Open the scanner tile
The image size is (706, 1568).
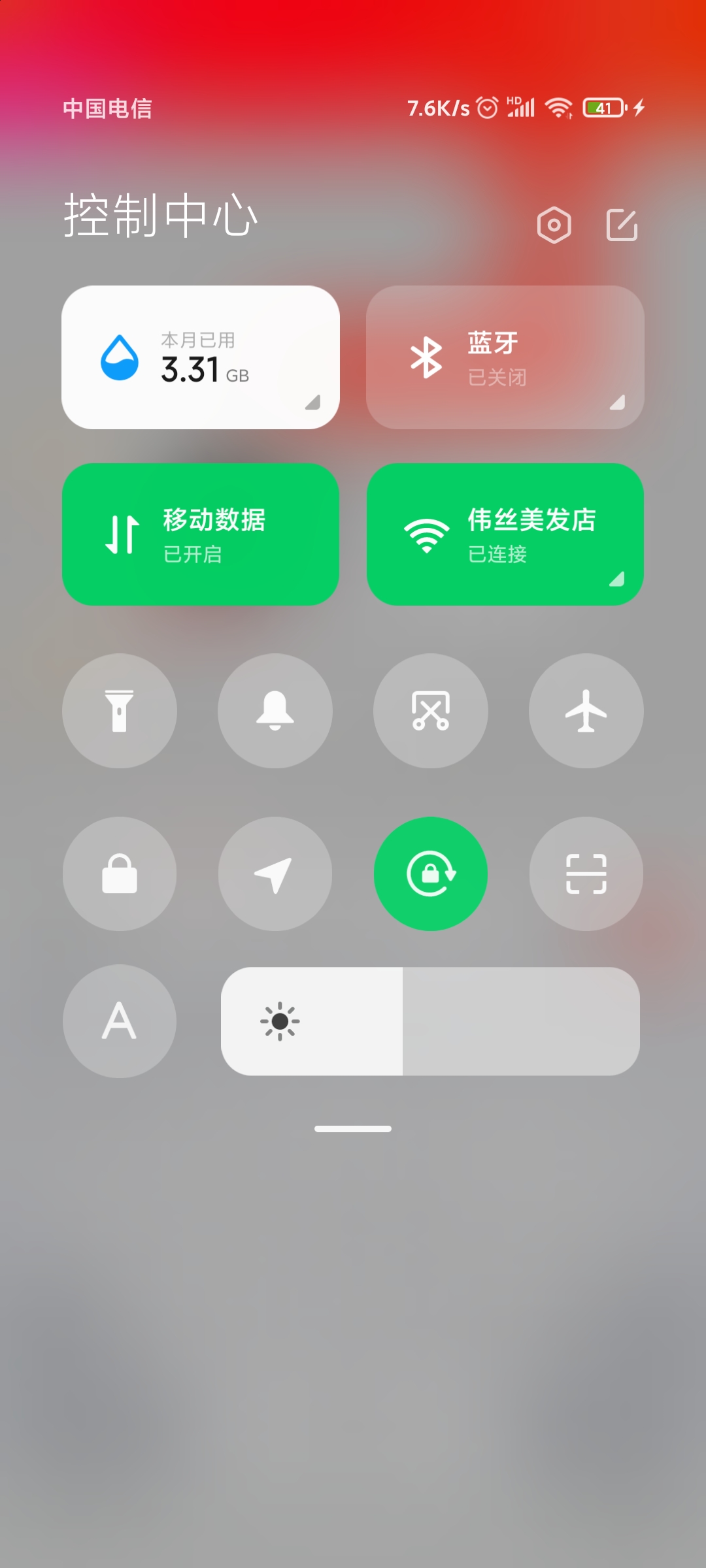point(586,874)
